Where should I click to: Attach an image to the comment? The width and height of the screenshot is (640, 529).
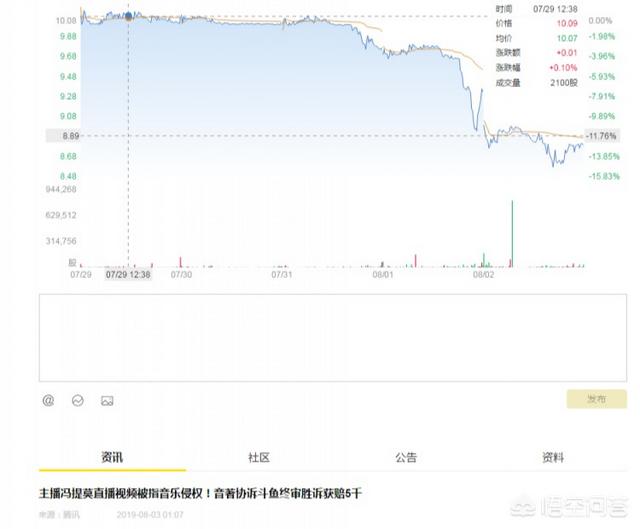[x=107, y=400]
